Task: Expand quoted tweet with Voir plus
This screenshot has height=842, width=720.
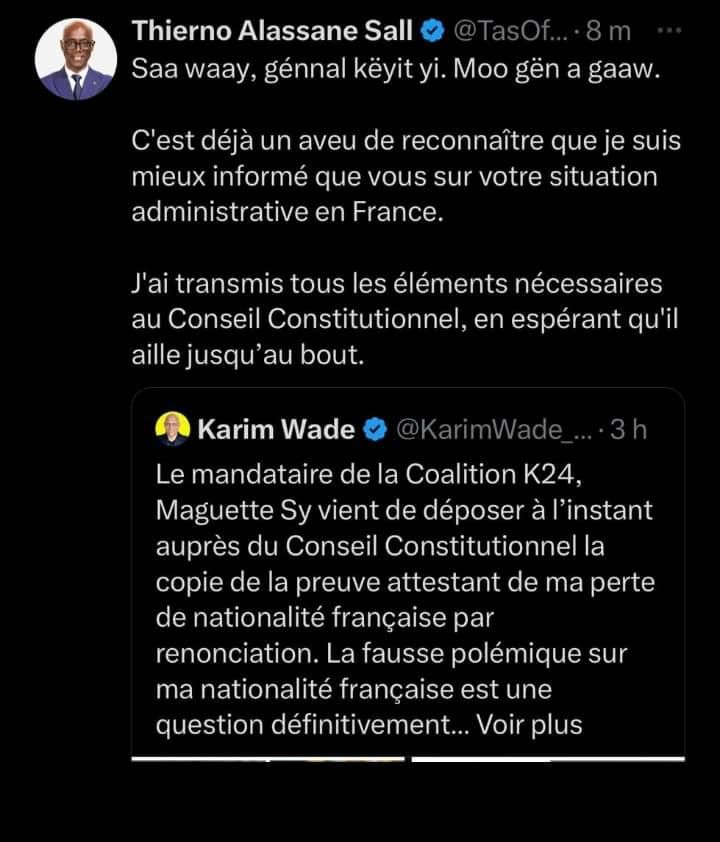Action: (x=529, y=723)
